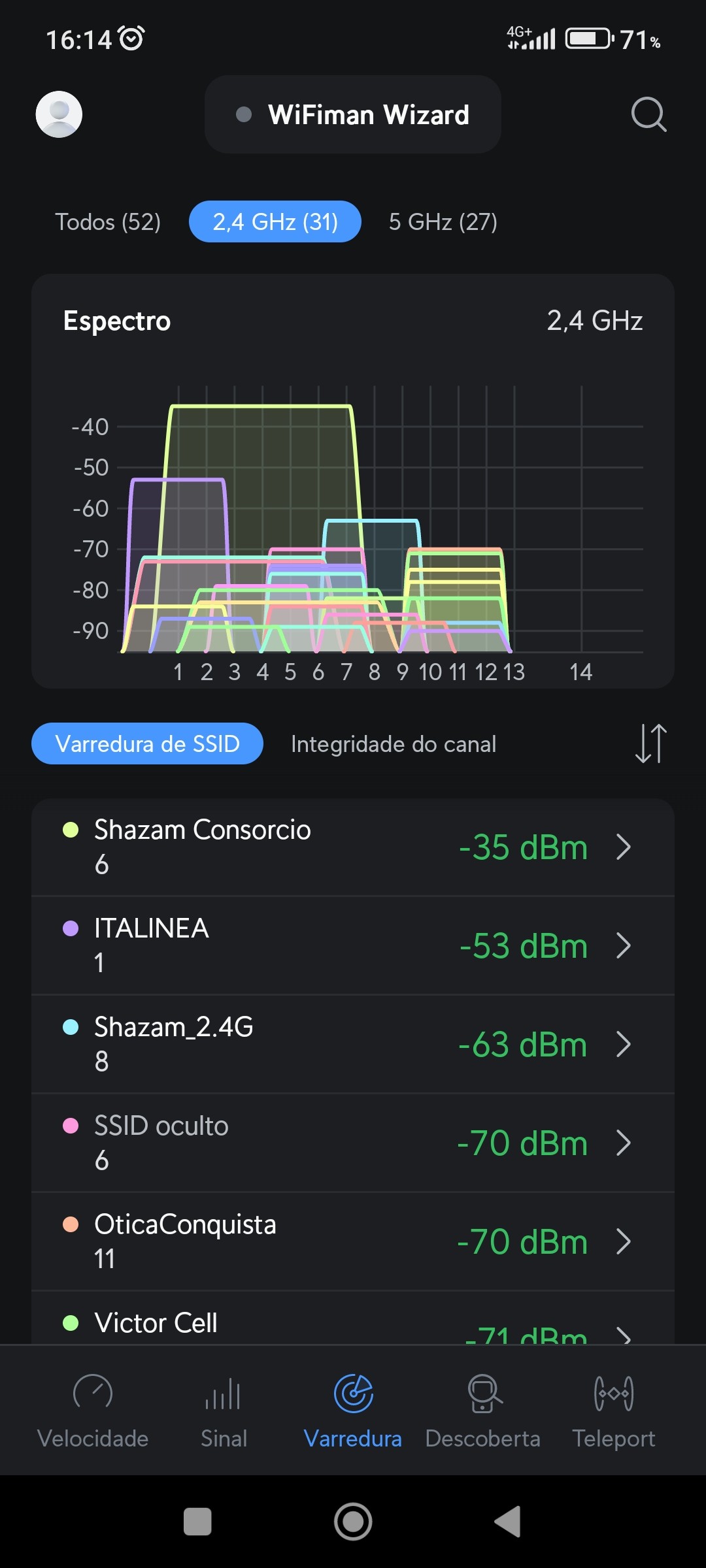Select the Varredura de SSID tab
Screen dimensions: 706x1568
pyautogui.click(x=148, y=743)
